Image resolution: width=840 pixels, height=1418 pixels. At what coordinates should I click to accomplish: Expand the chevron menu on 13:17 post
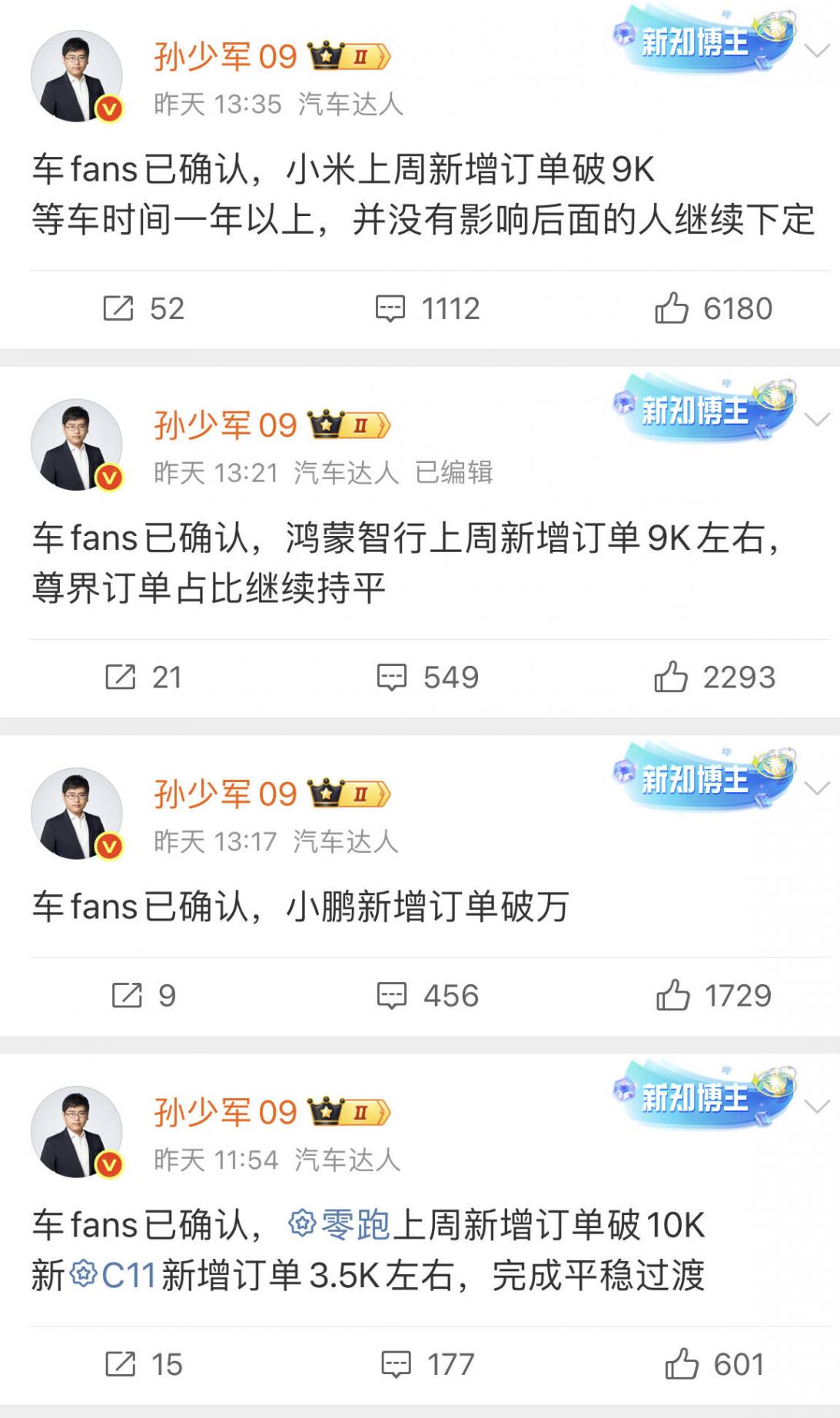click(x=816, y=788)
